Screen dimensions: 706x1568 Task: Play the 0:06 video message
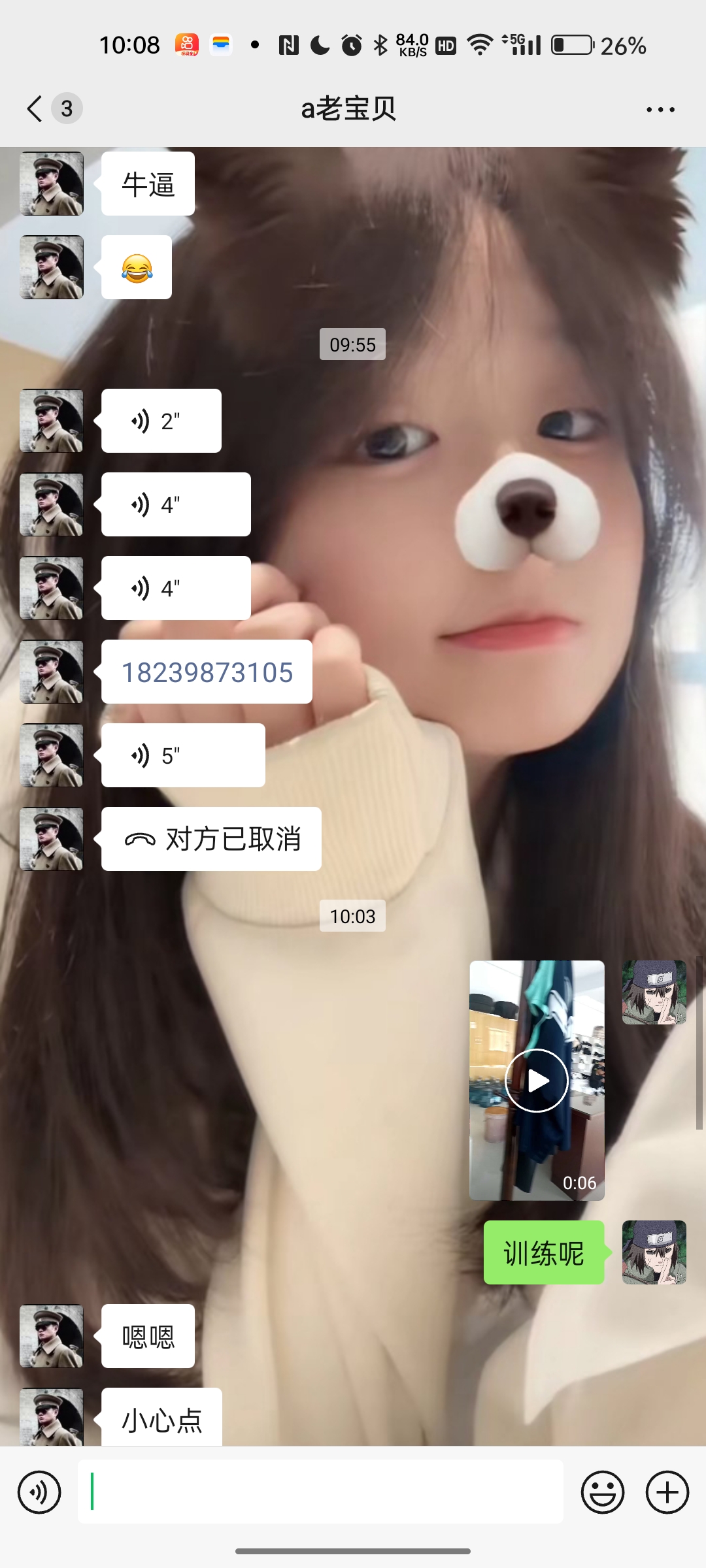tap(537, 1081)
